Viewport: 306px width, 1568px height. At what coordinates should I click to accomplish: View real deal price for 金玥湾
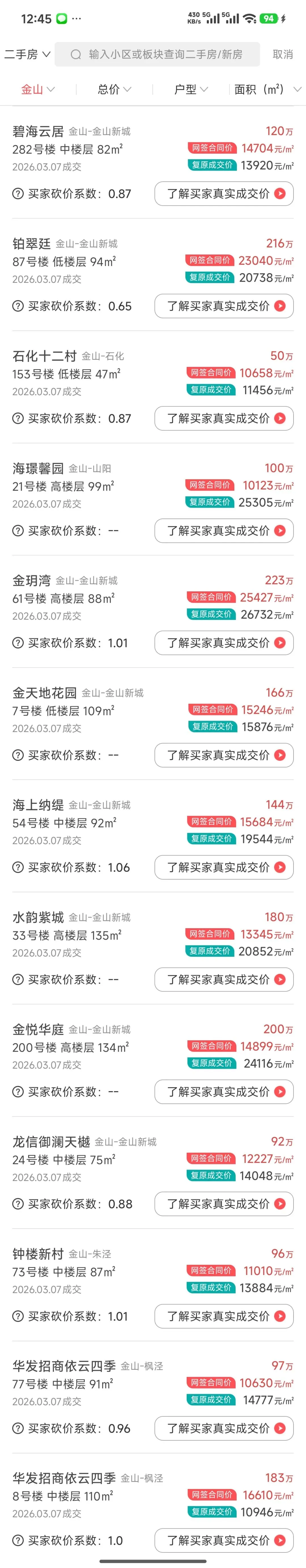(x=224, y=643)
